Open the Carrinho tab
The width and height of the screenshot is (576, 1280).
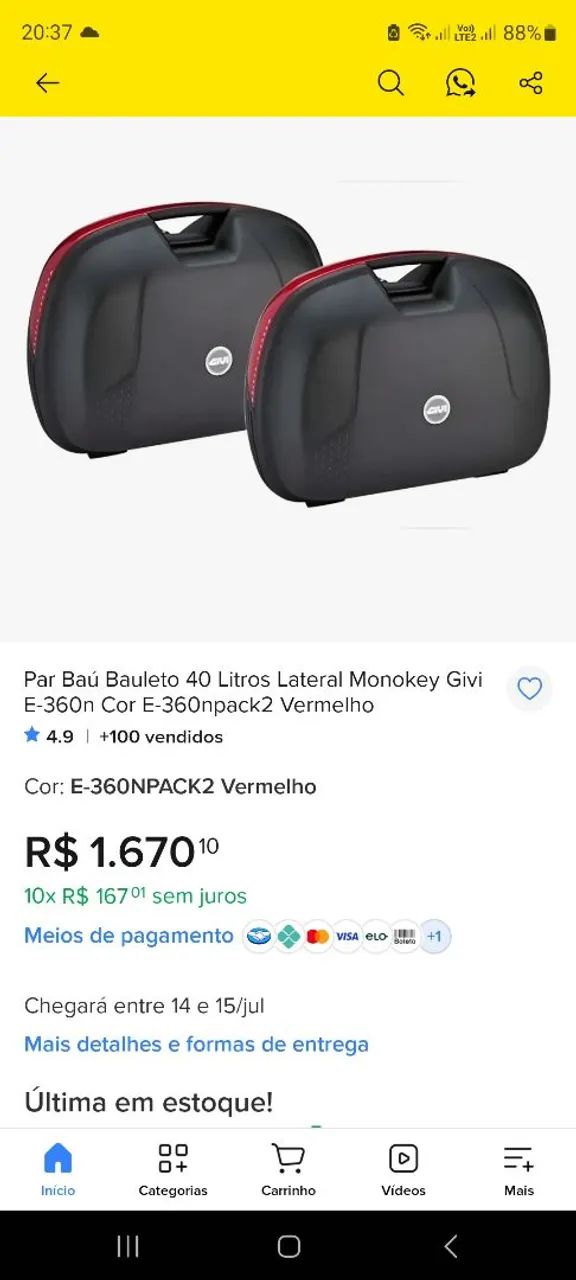pyautogui.click(x=288, y=1170)
